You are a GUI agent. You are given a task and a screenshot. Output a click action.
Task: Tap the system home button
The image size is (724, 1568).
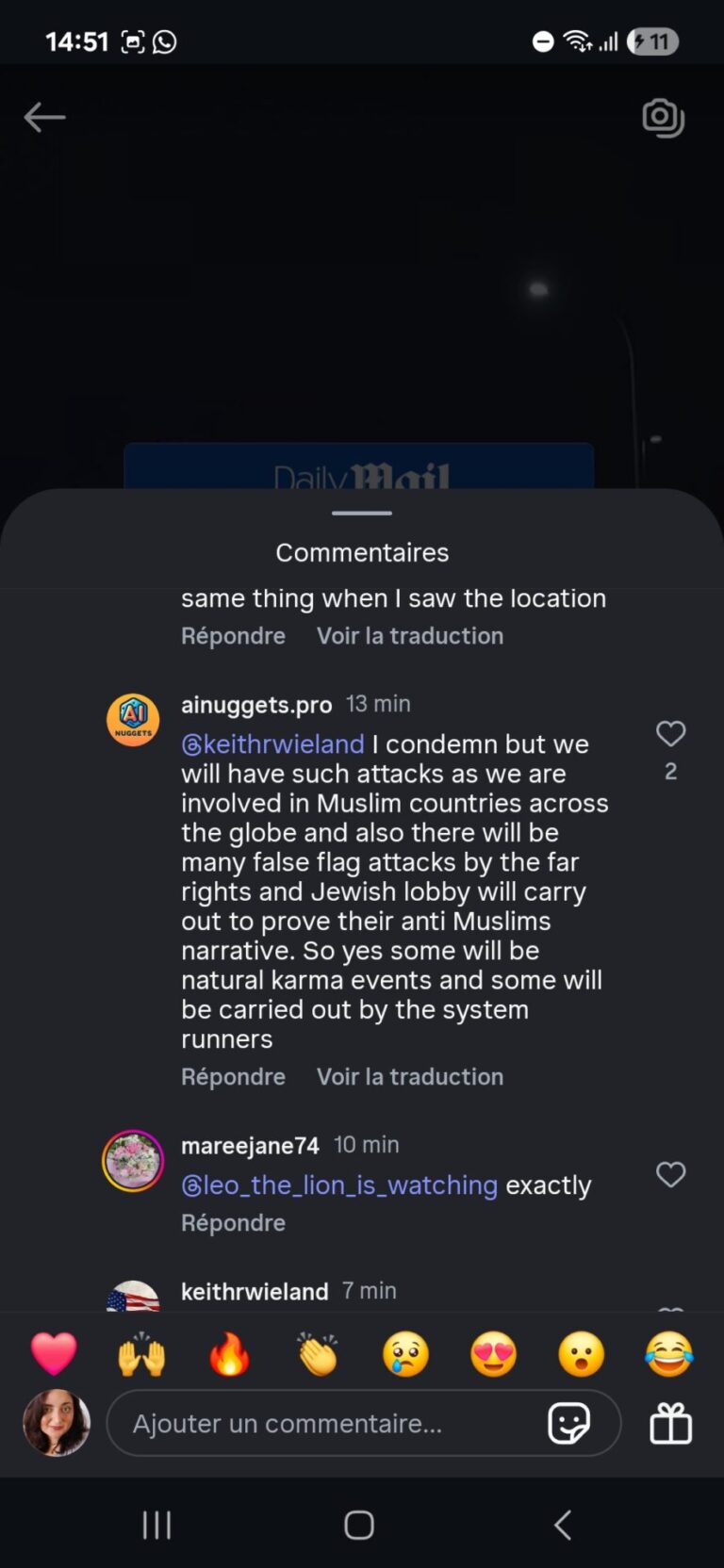359,1525
